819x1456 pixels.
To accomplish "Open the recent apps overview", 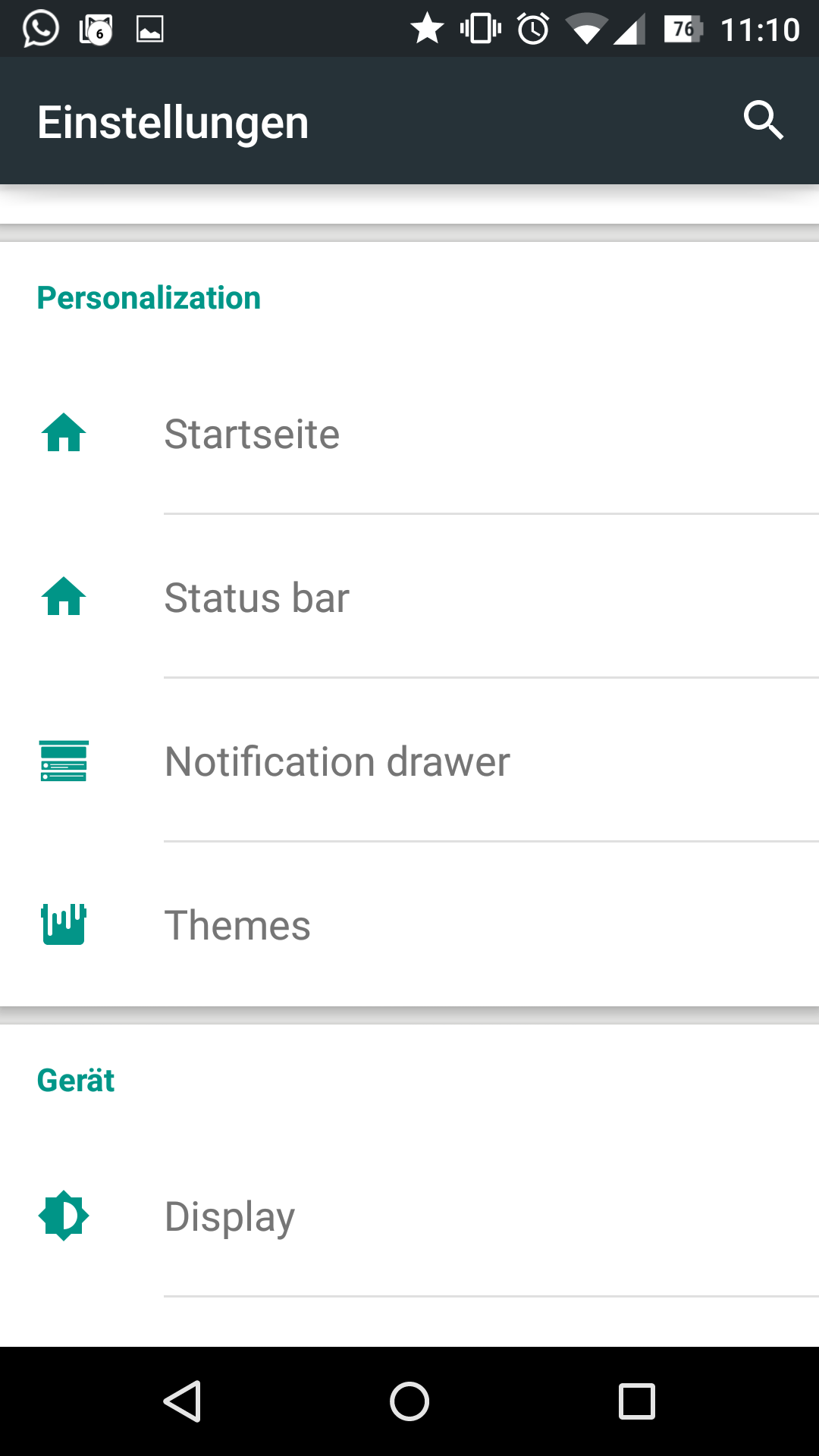I will click(637, 1401).
